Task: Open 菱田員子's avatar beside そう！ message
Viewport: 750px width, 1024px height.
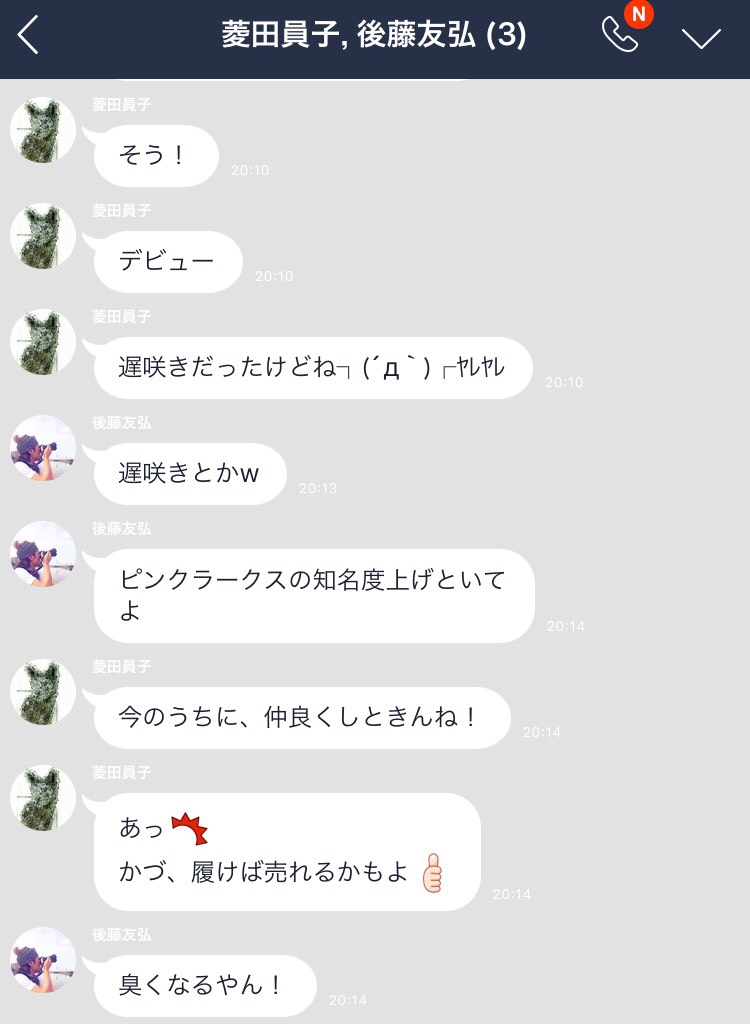Action: [43, 131]
